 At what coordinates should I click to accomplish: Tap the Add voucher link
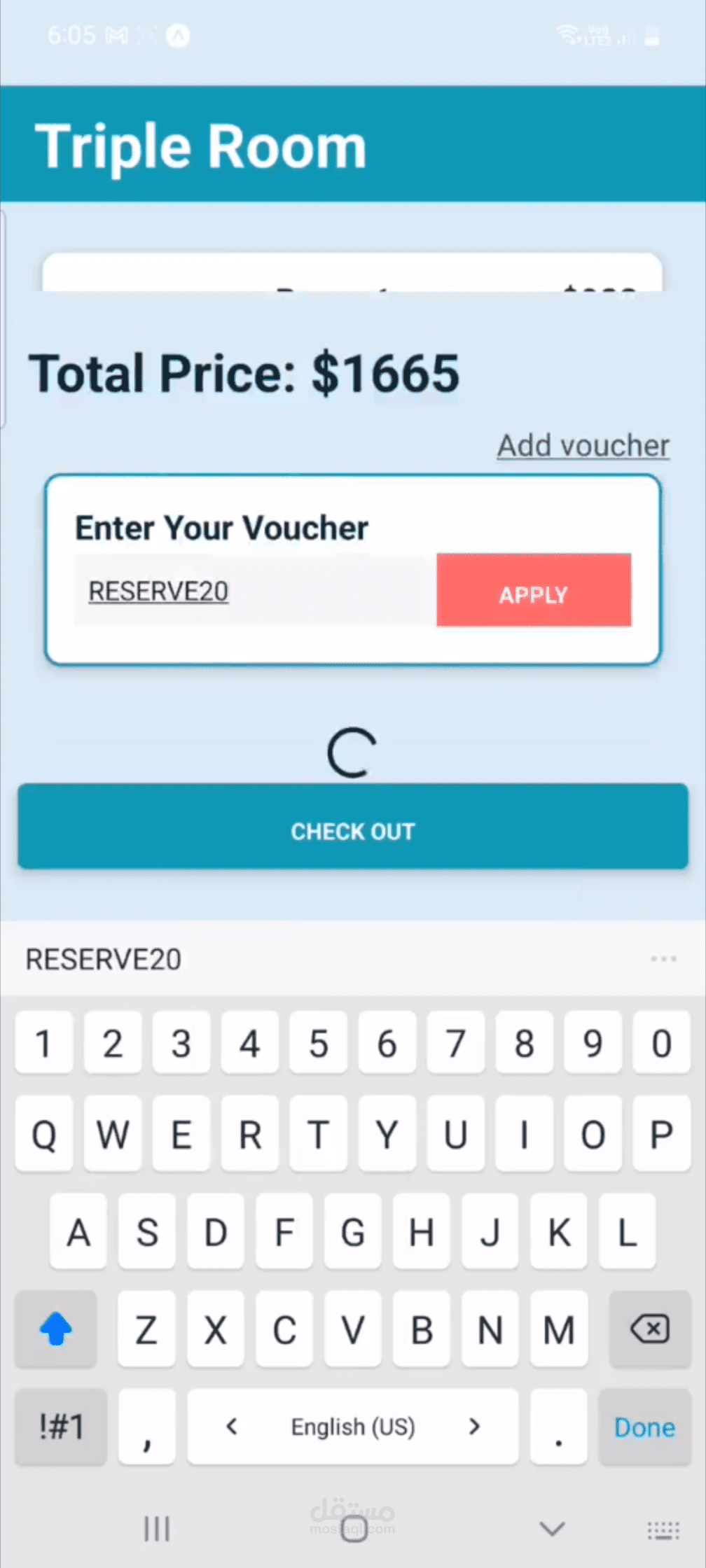[583, 446]
